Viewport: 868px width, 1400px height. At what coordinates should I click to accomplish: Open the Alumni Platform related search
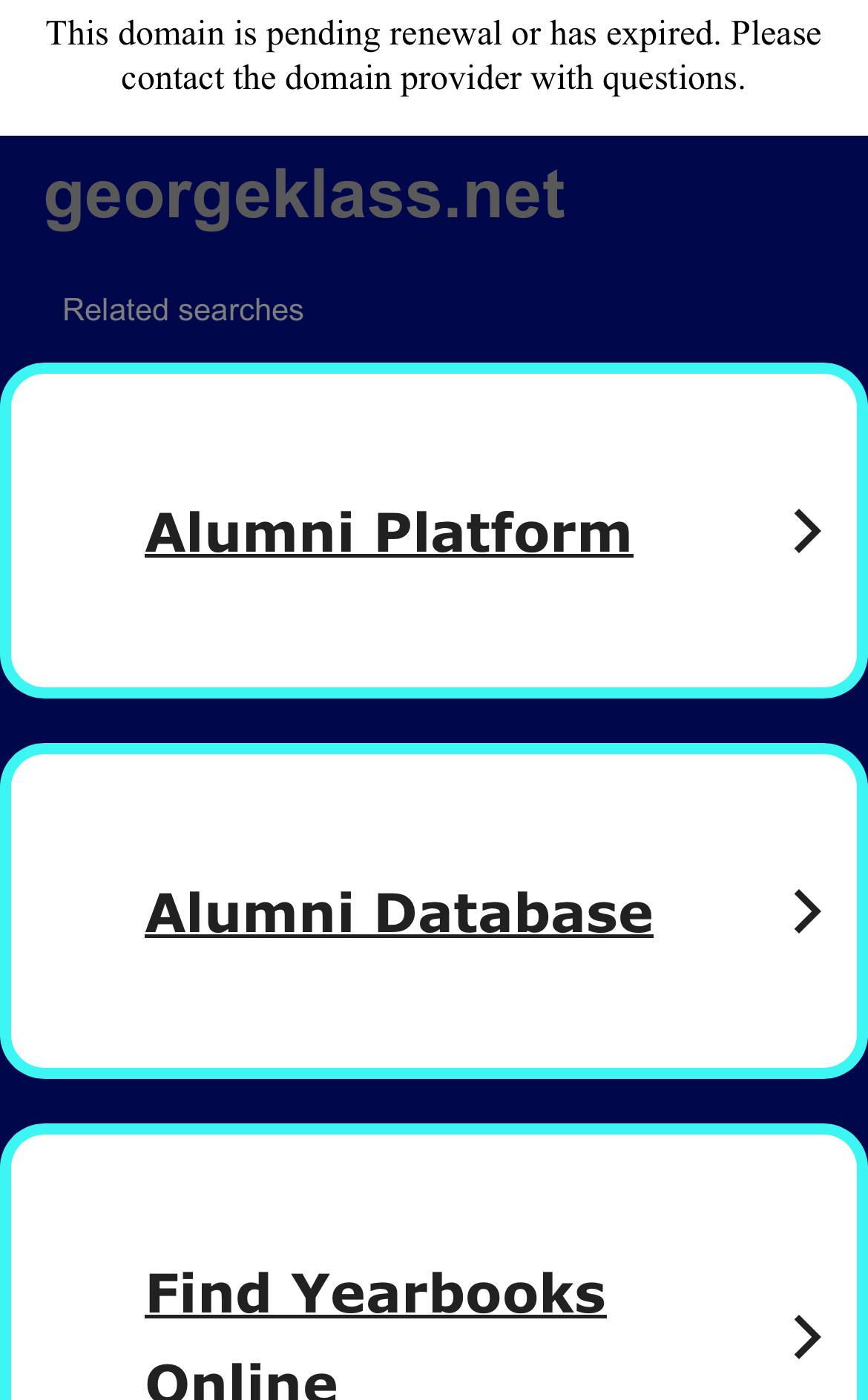coord(389,532)
